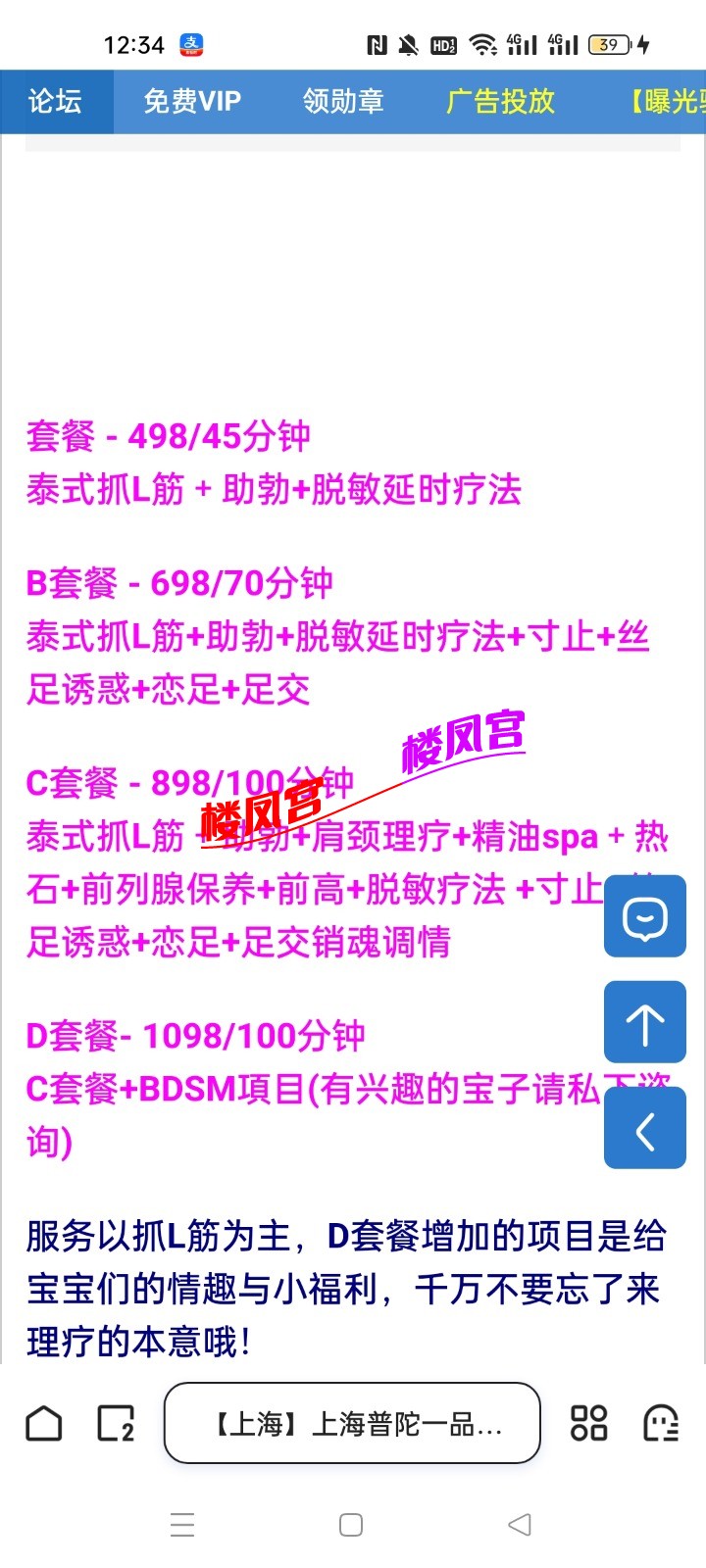
Task: Click the 广告投放 link
Action: (501, 102)
